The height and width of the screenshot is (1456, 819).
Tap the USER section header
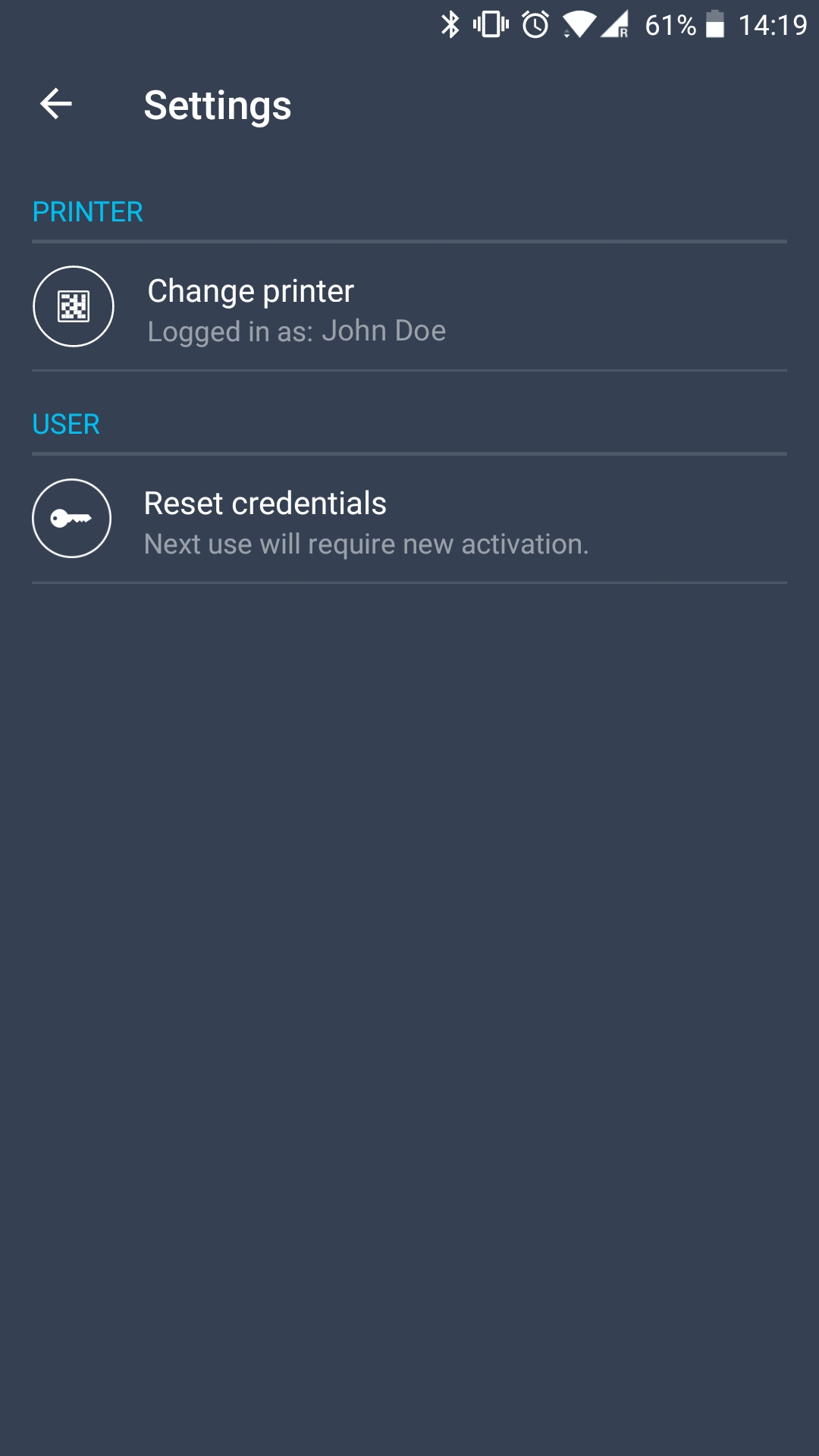click(x=67, y=425)
